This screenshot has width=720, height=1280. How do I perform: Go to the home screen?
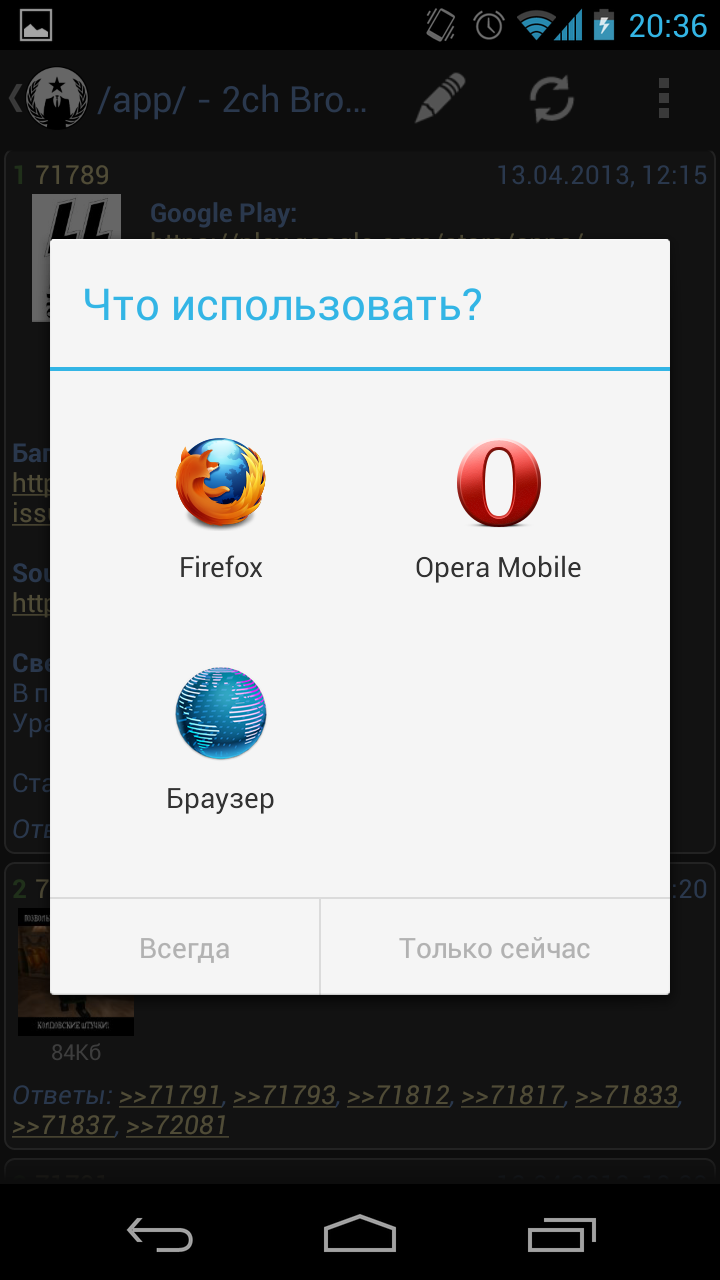[x=360, y=1233]
